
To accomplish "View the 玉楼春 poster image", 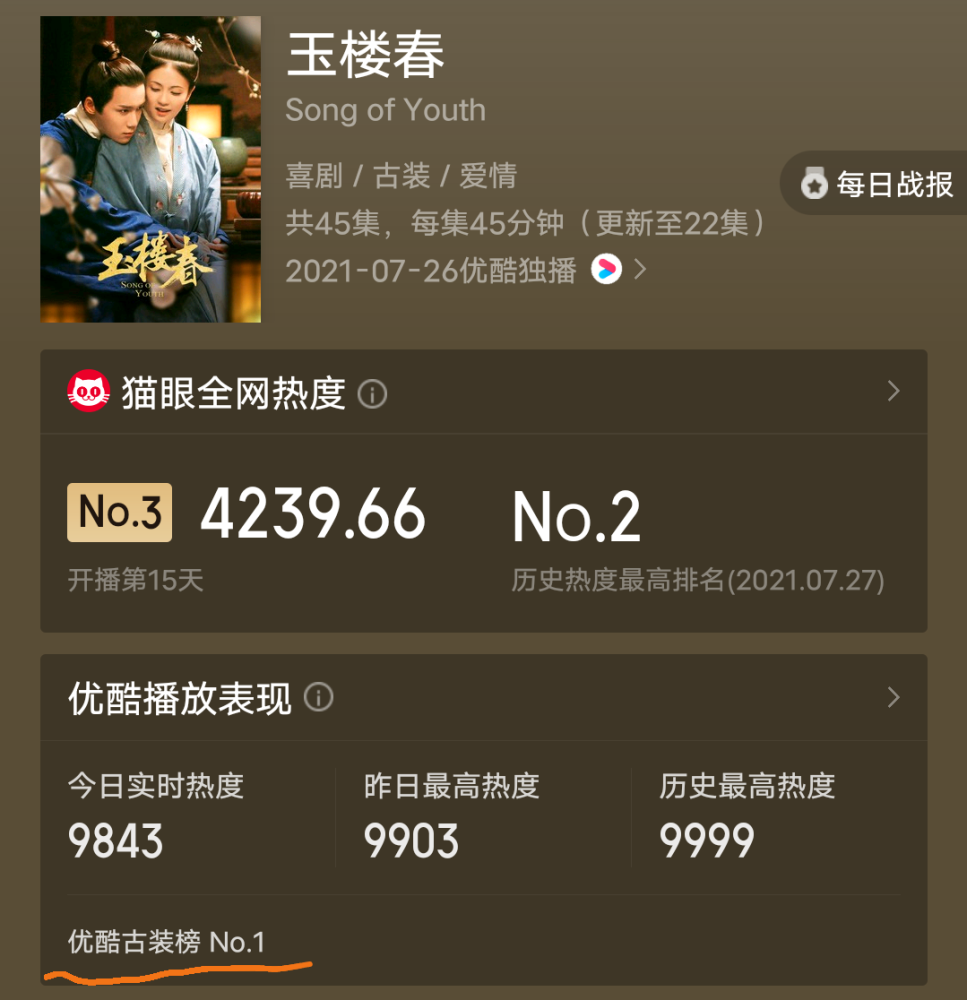I will tap(151, 170).
